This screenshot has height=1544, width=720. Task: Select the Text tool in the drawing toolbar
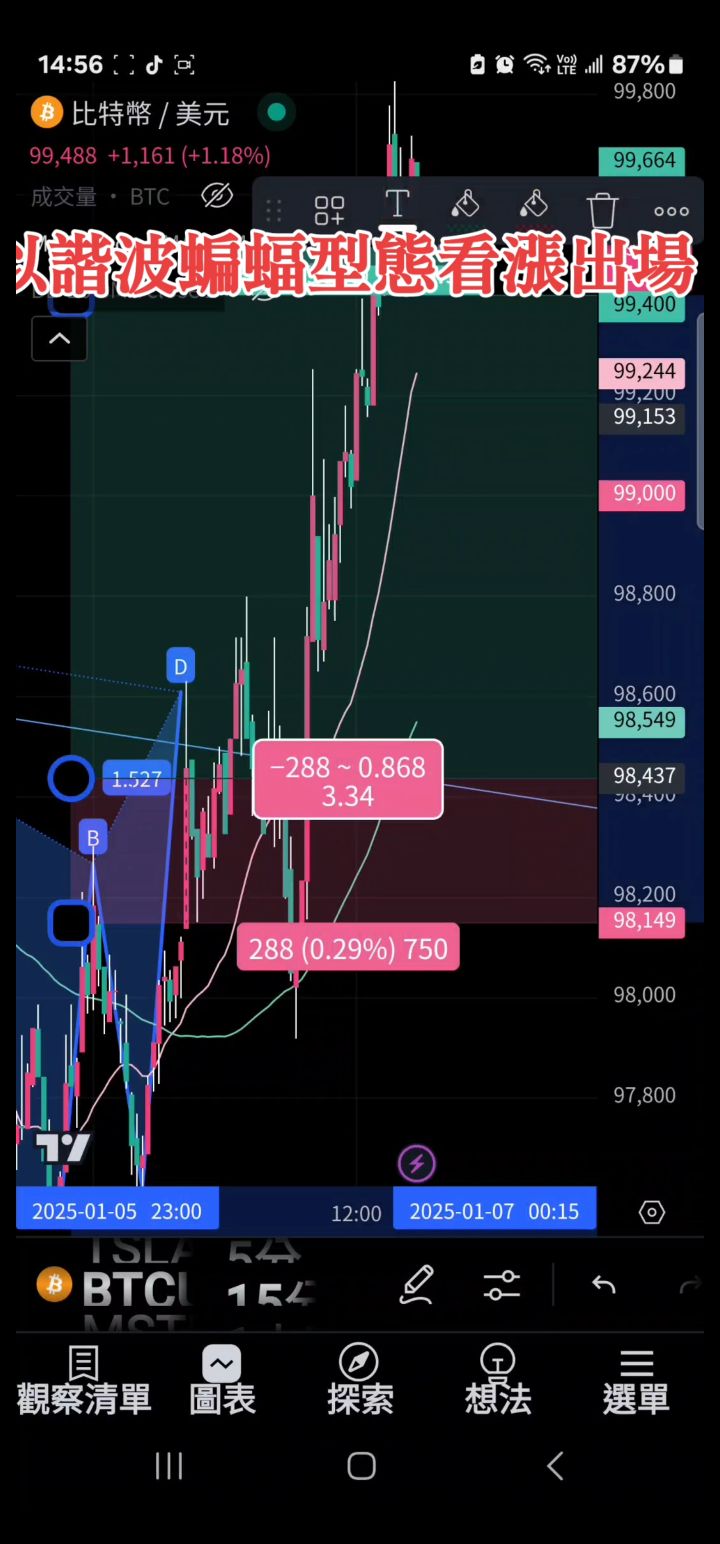[x=397, y=208]
